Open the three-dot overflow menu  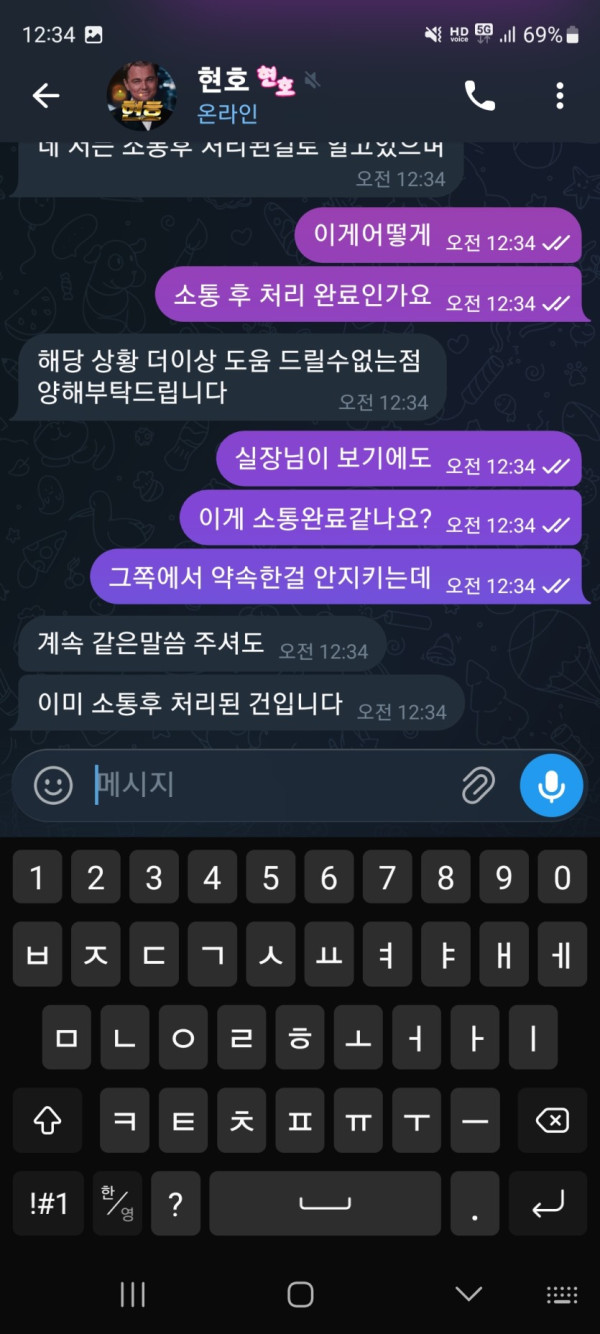pyautogui.click(x=559, y=96)
